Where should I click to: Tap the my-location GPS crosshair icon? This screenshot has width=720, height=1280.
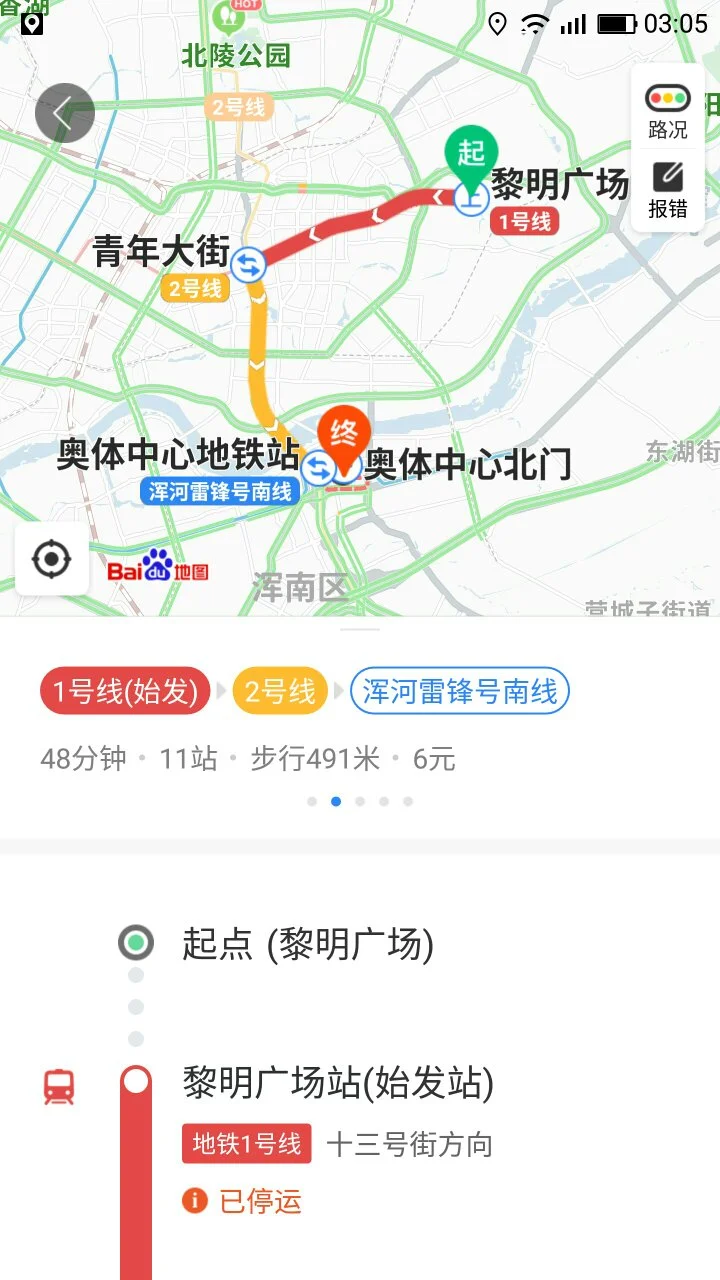51,559
